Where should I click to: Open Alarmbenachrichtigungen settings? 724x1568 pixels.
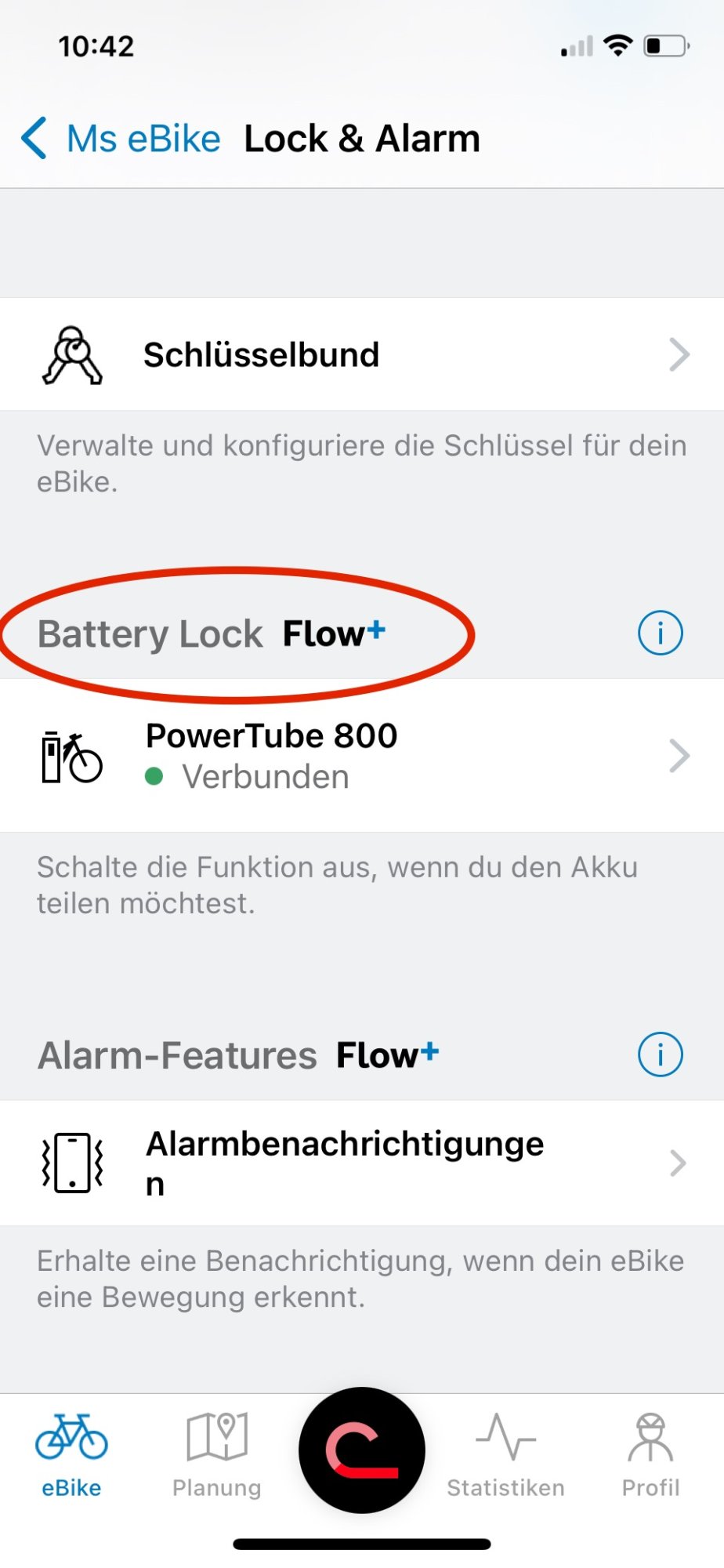[362, 1163]
